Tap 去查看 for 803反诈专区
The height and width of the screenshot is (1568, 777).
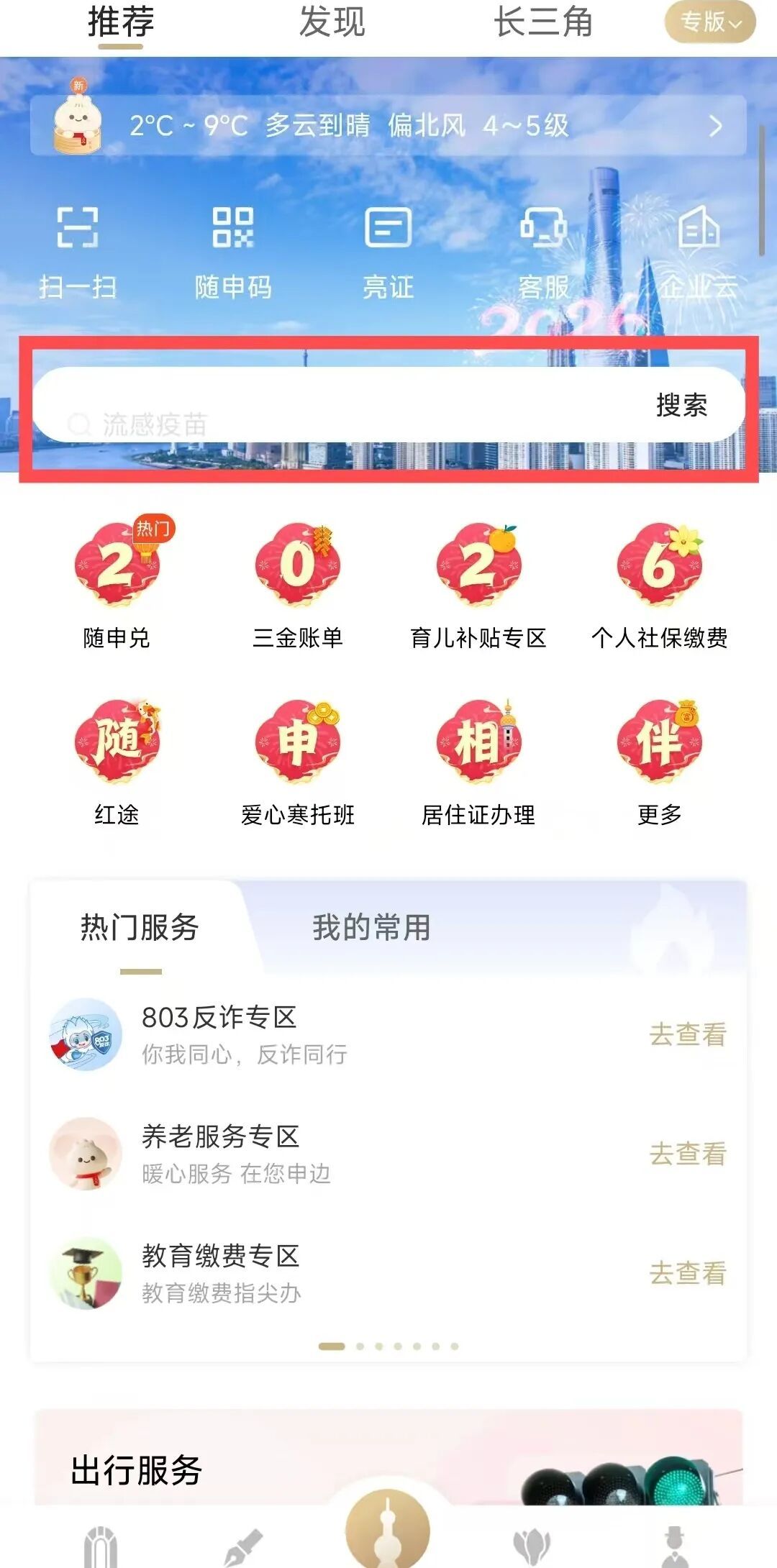688,1034
